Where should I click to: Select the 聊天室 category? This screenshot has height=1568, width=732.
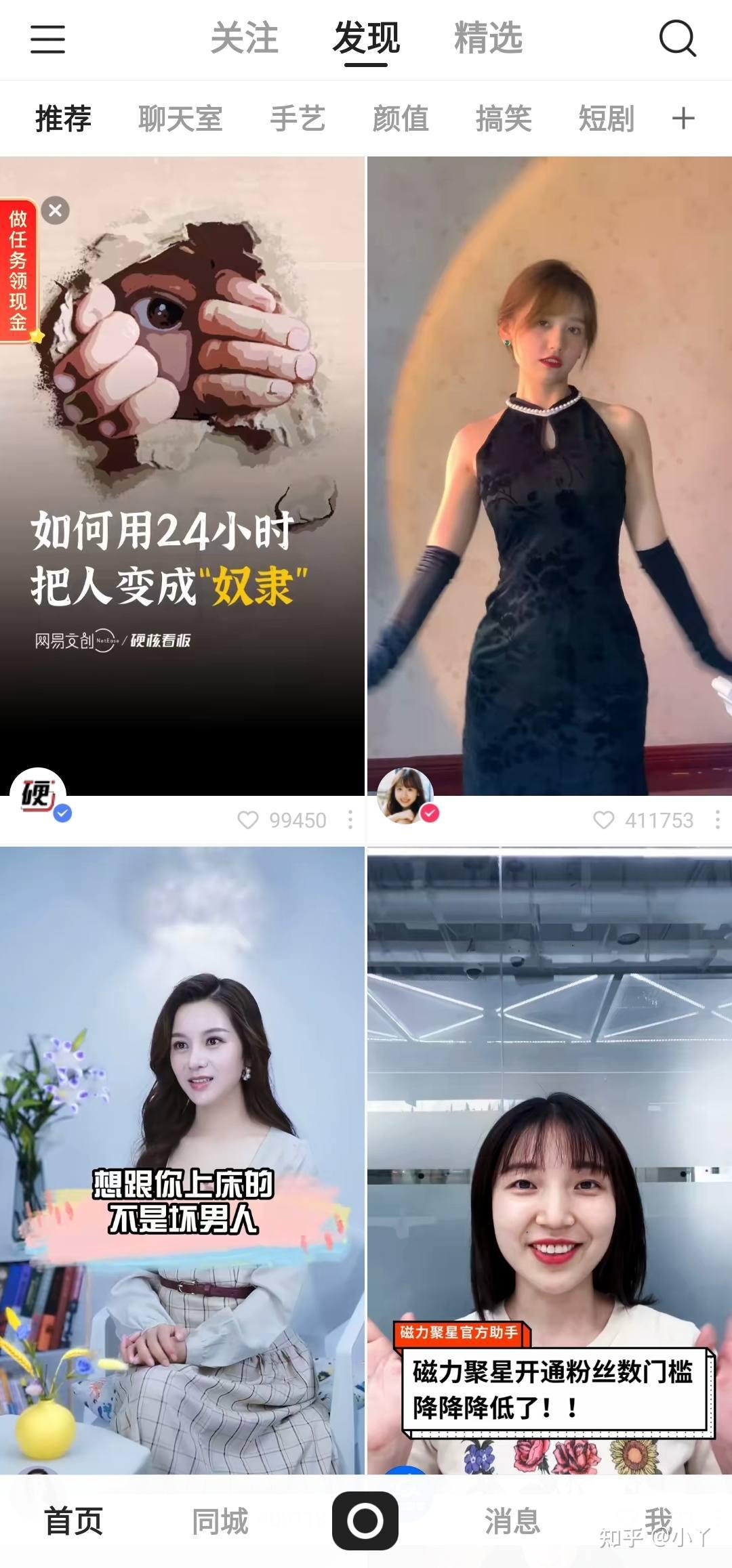[x=180, y=119]
